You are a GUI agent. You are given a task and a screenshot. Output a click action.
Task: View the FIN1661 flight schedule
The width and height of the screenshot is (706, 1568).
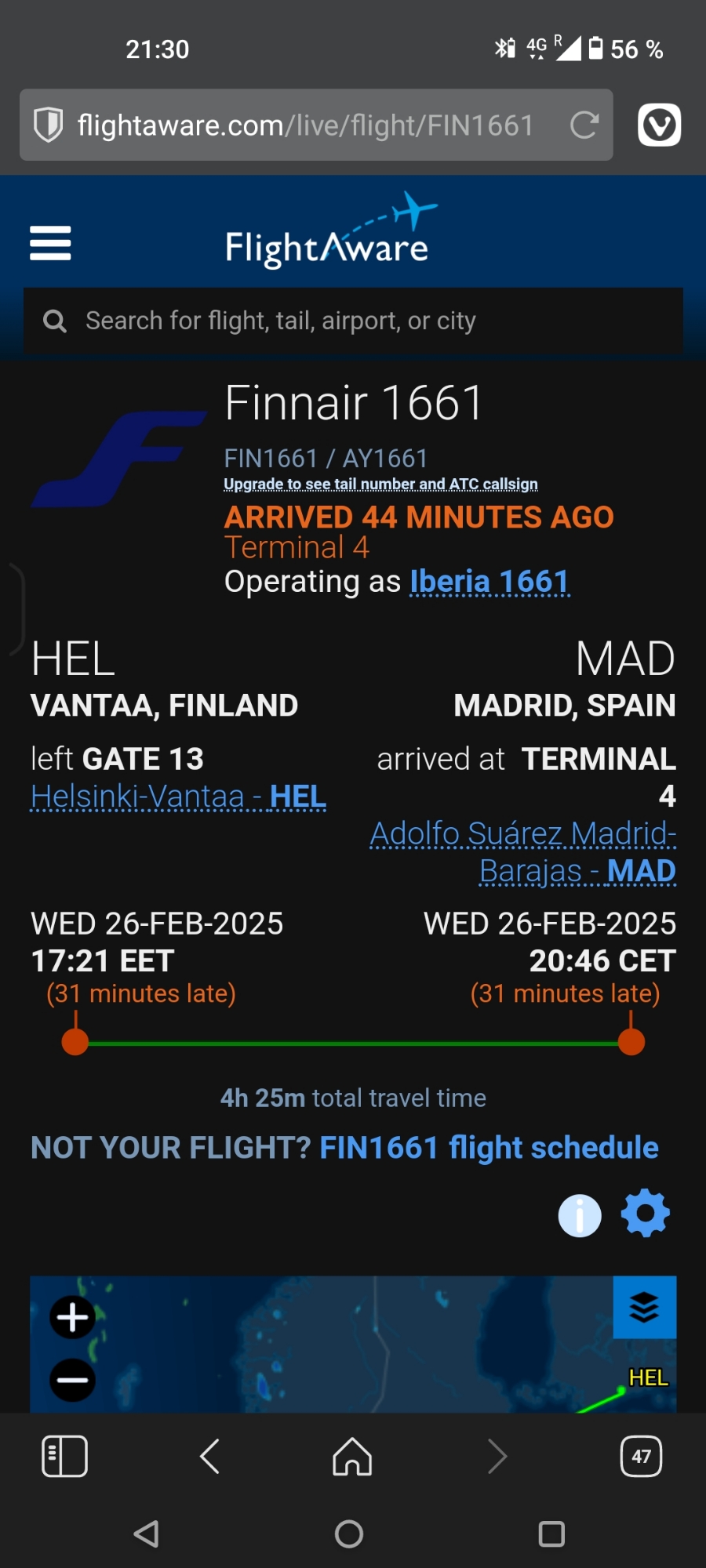pos(489,1148)
